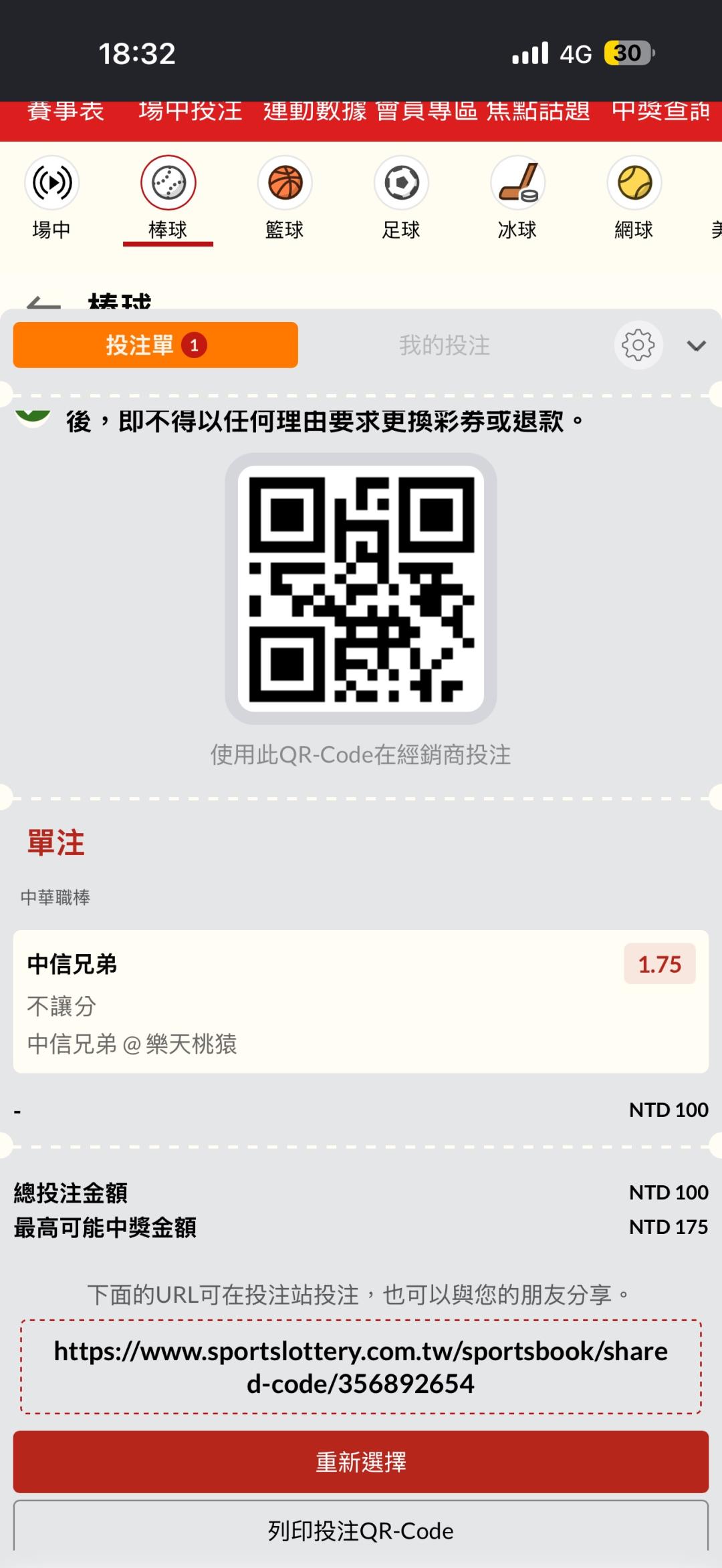Open the sportslottery share-code URL
The width and height of the screenshot is (722, 1568).
click(x=361, y=1367)
